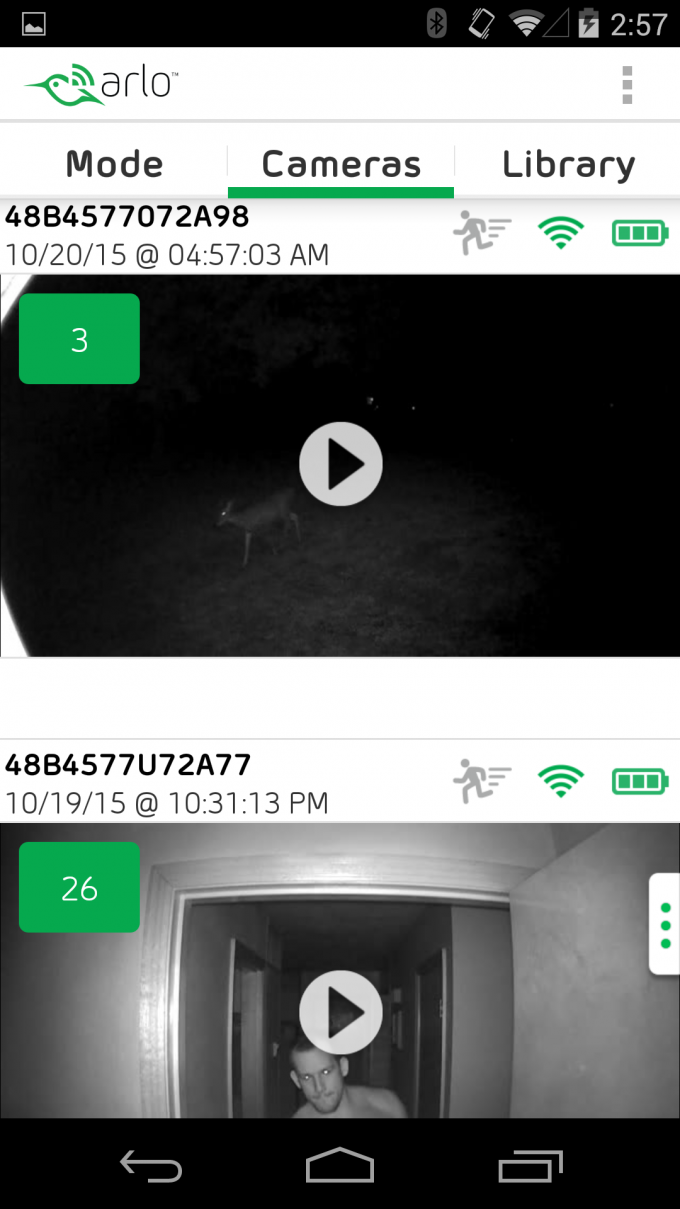The image size is (680, 1209).
Task: Open the 26 recordings badge
Action: coord(79,887)
